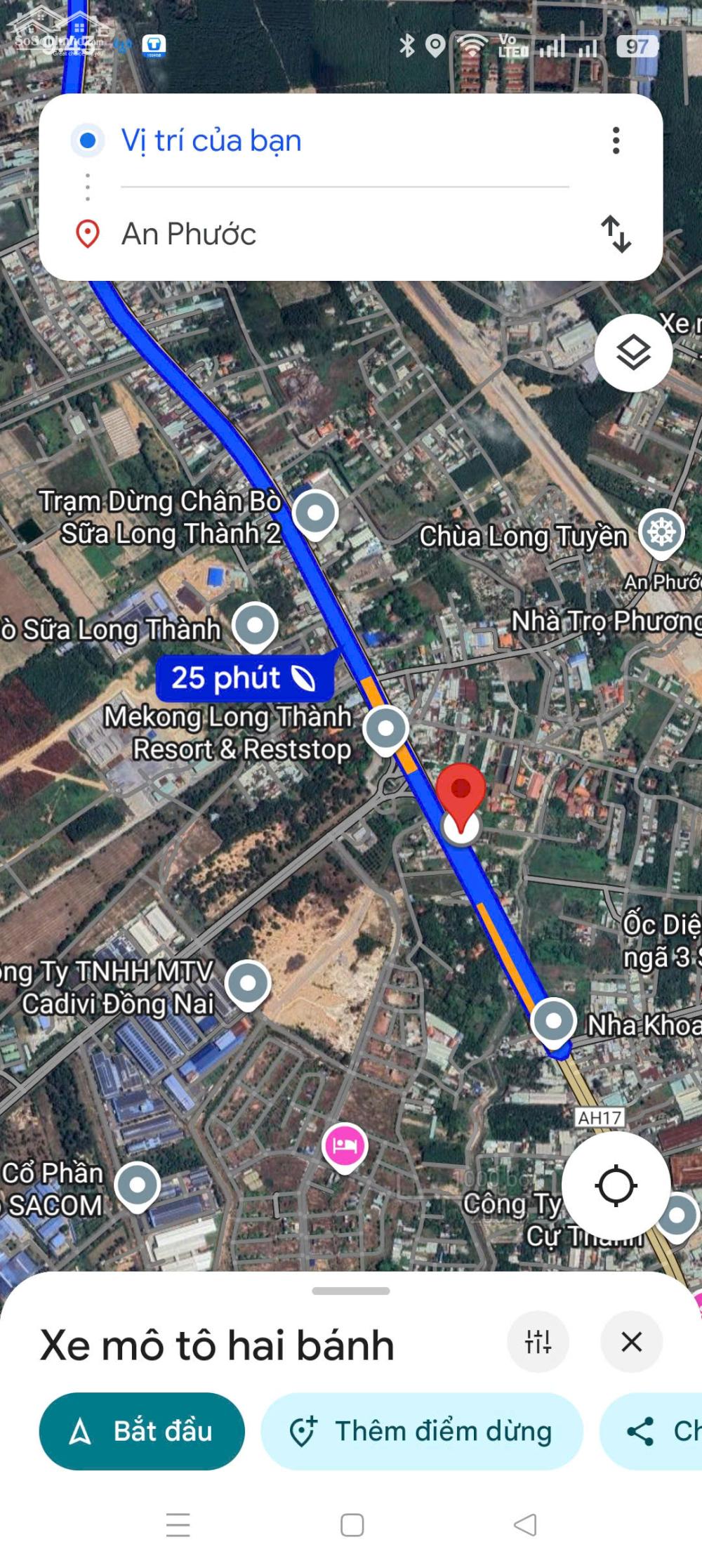Image resolution: width=702 pixels, height=1568 pixels.
Task: Open the three-dot overflow menu
Action: [616, 141]
